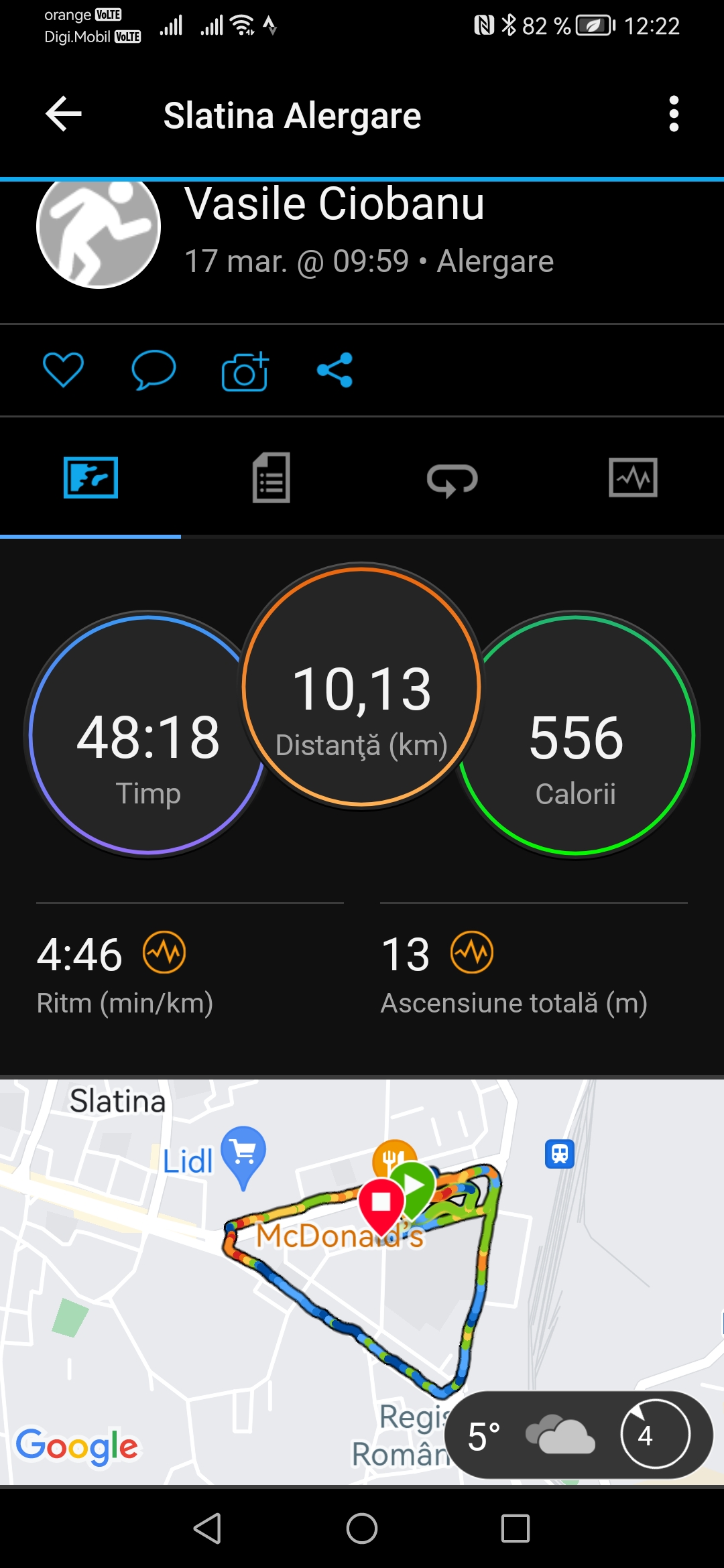The height and width of the screenshot is (1568, 724).
Task: Switch to the stats details tab
Action: 271,478
